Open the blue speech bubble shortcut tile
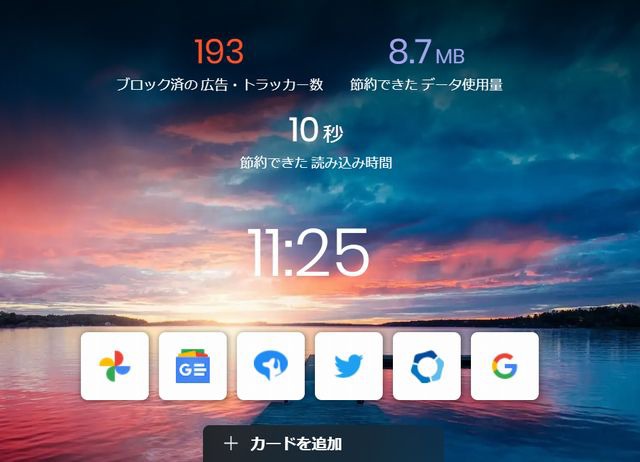The height and width of the screenshot is (462, 640). point(271,367)
